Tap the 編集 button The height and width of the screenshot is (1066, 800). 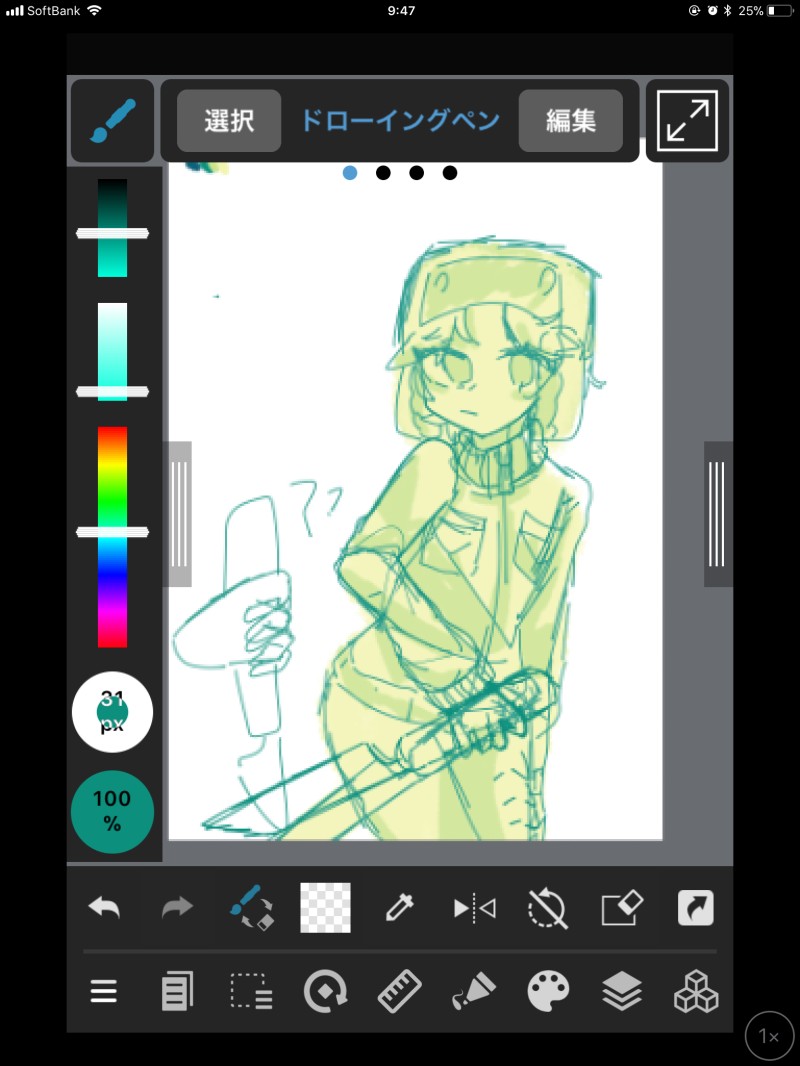pos(571,121)
